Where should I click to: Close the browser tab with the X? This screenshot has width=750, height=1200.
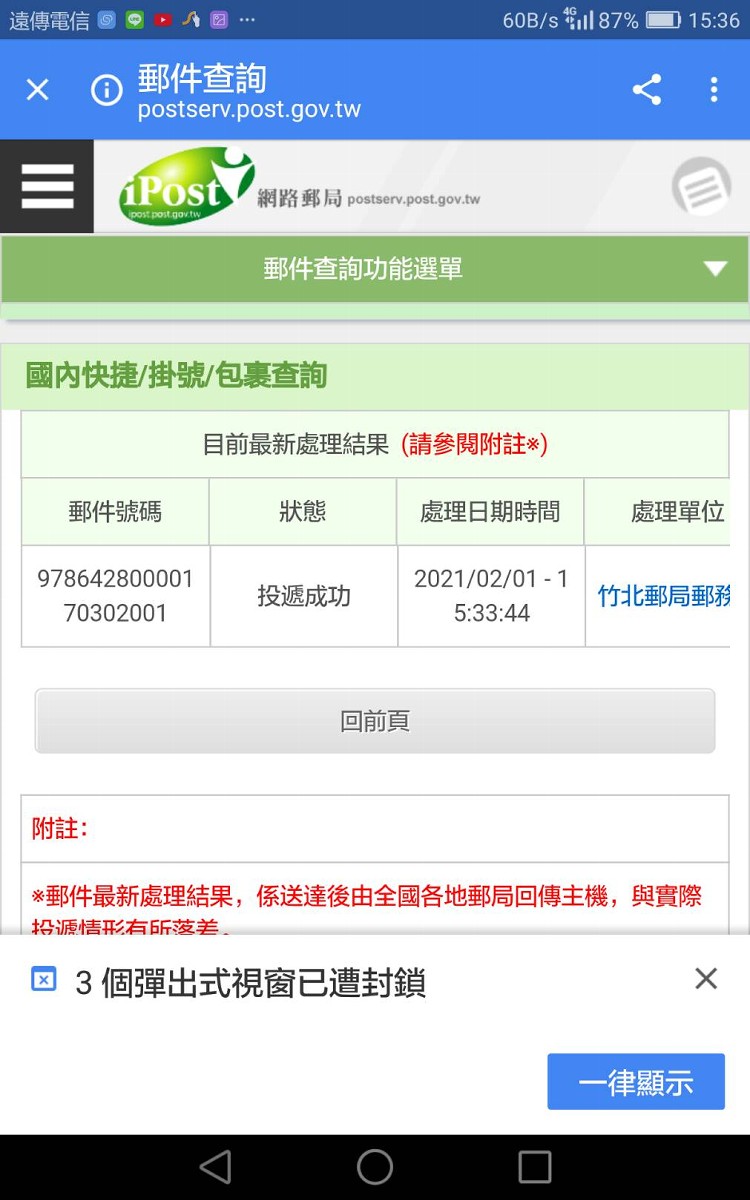[x=37, y=91]
